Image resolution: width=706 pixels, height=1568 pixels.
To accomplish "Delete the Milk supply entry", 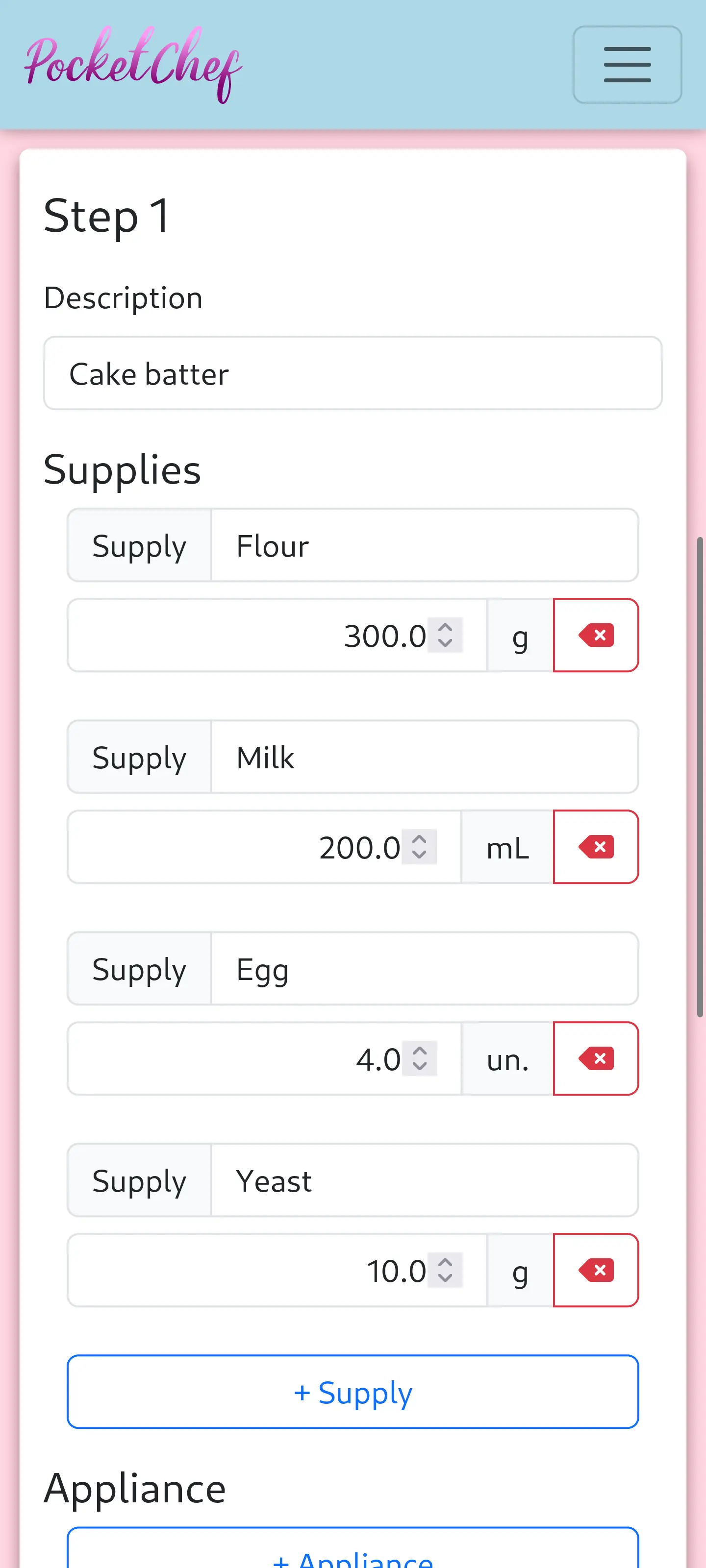I will (x=596, y=847).
